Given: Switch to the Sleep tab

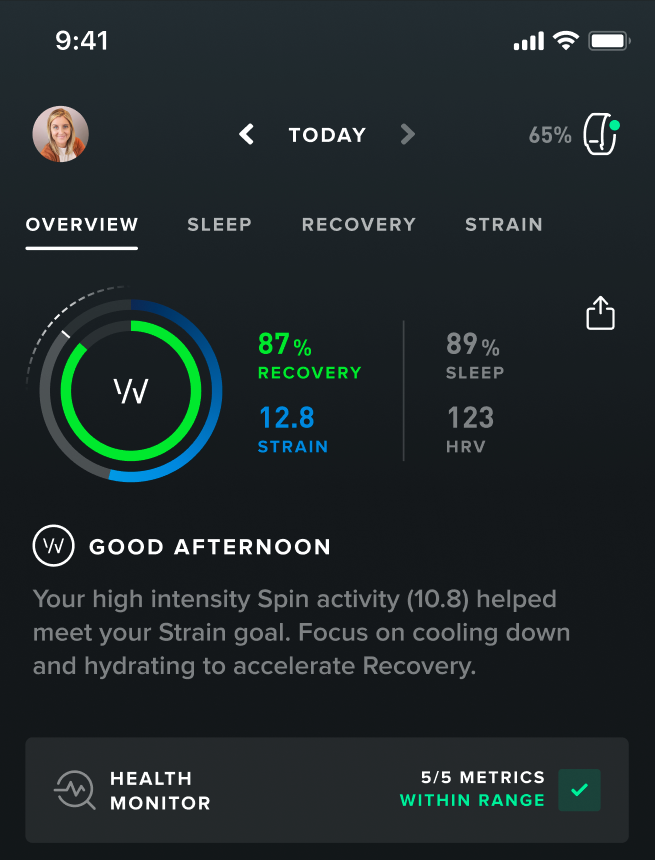Looking at the screenshot, I should point(219,225).
